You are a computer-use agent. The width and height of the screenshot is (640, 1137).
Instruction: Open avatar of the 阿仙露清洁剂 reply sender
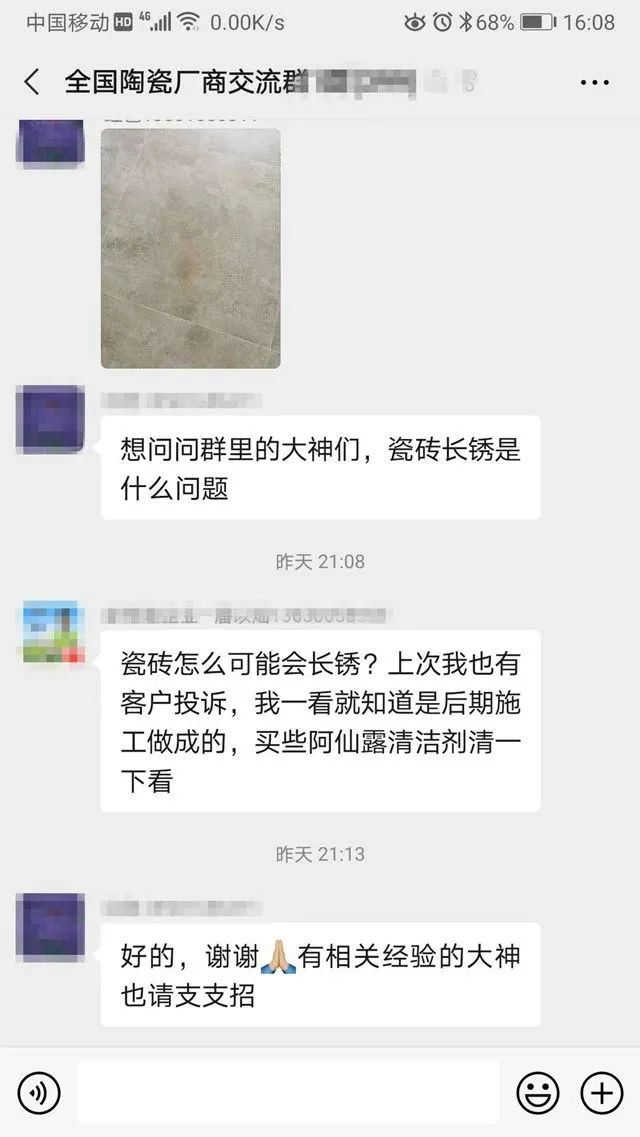coord(52,632)
